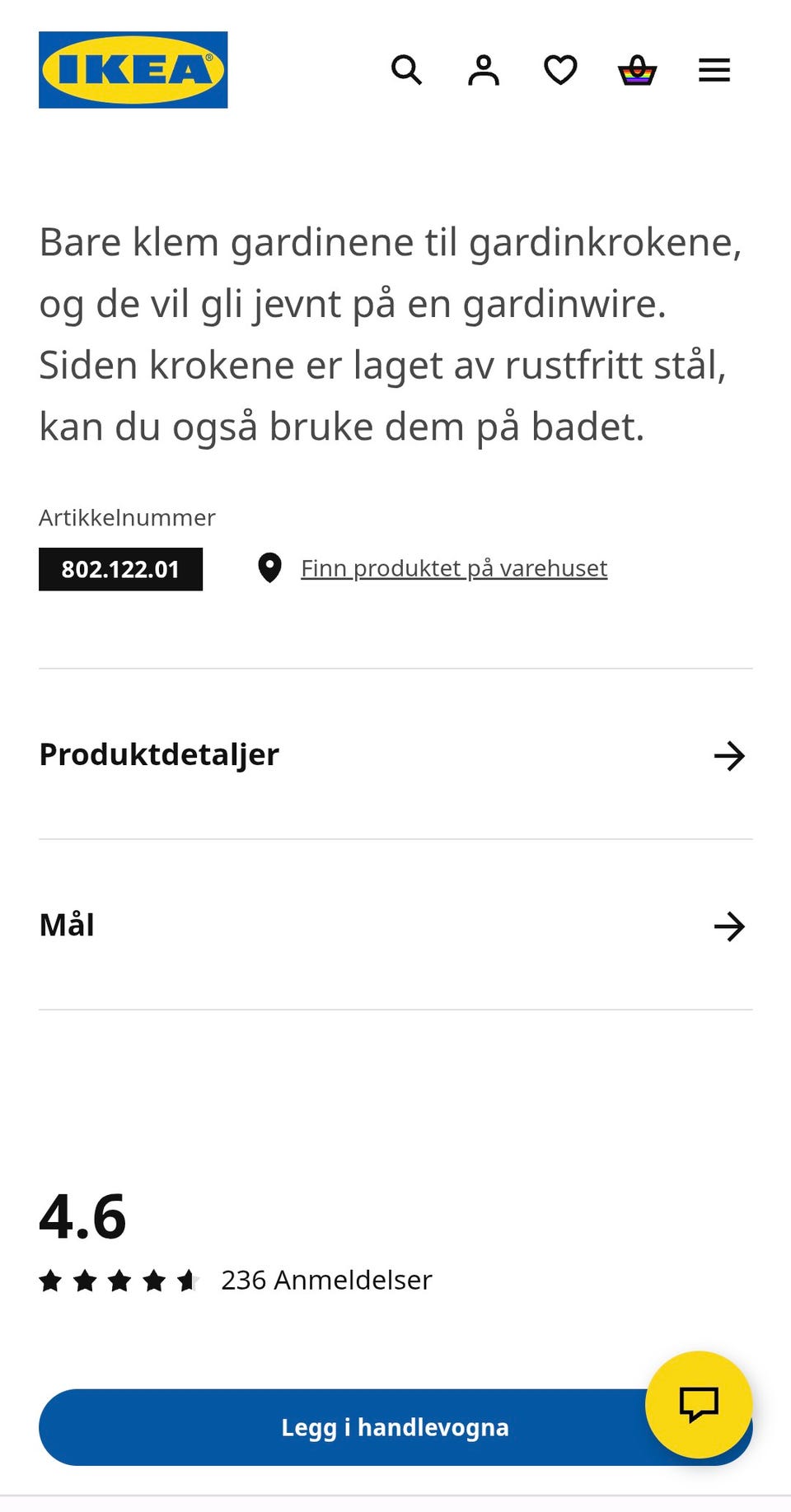This screenshot has width=791, height=1512.
Task: Open the 236 Anmeldelser reviews
Action: point(325,1281)
